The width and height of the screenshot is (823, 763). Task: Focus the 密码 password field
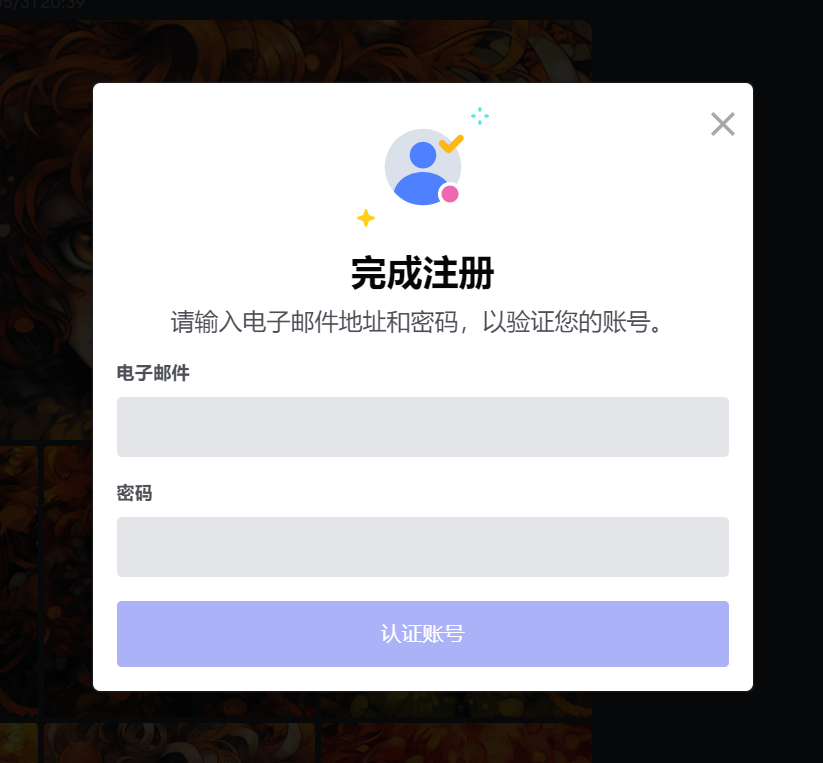pyautogui.click(x=422, y=547)
